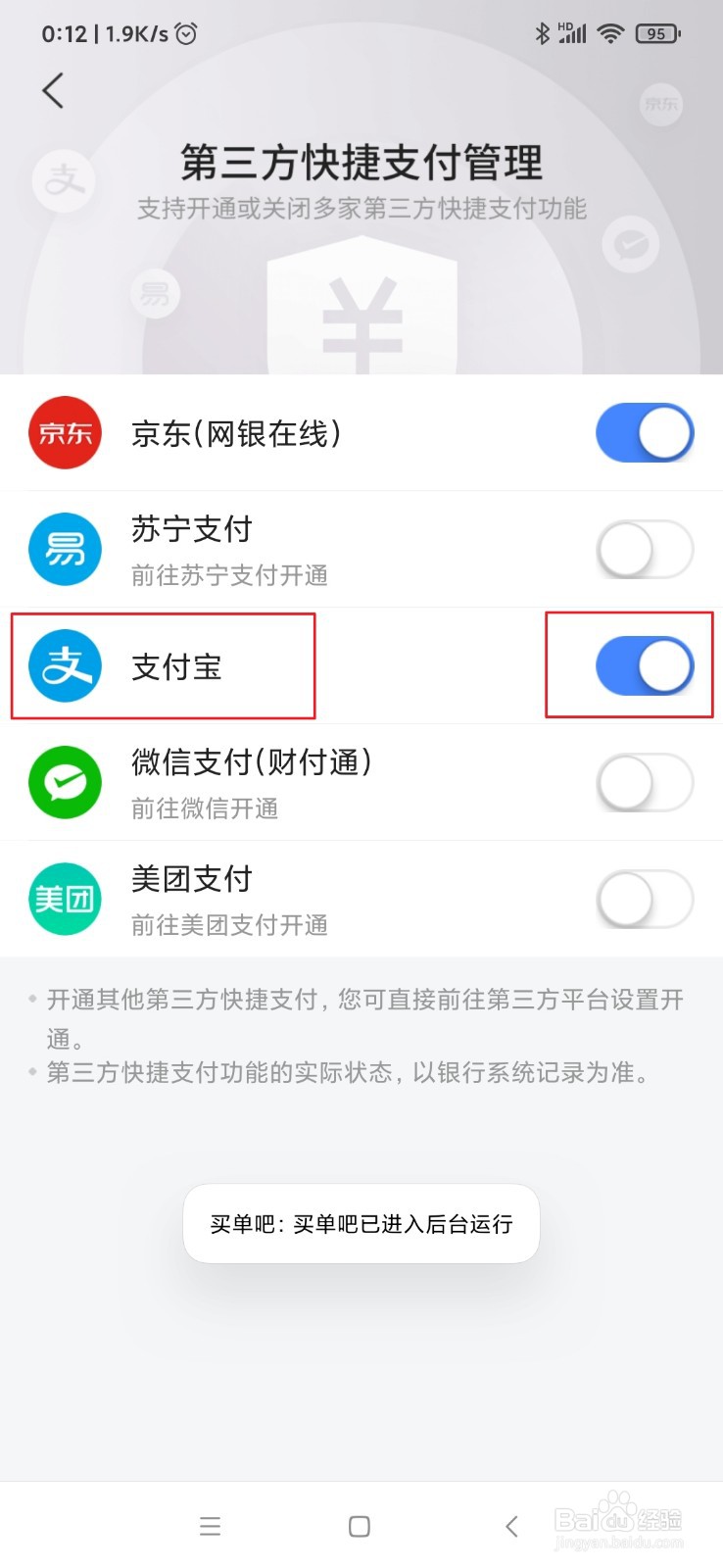Click the alarm clock status bar icon
The width and height of the screenshot is (723, 1568).
(x=187, y=32)
